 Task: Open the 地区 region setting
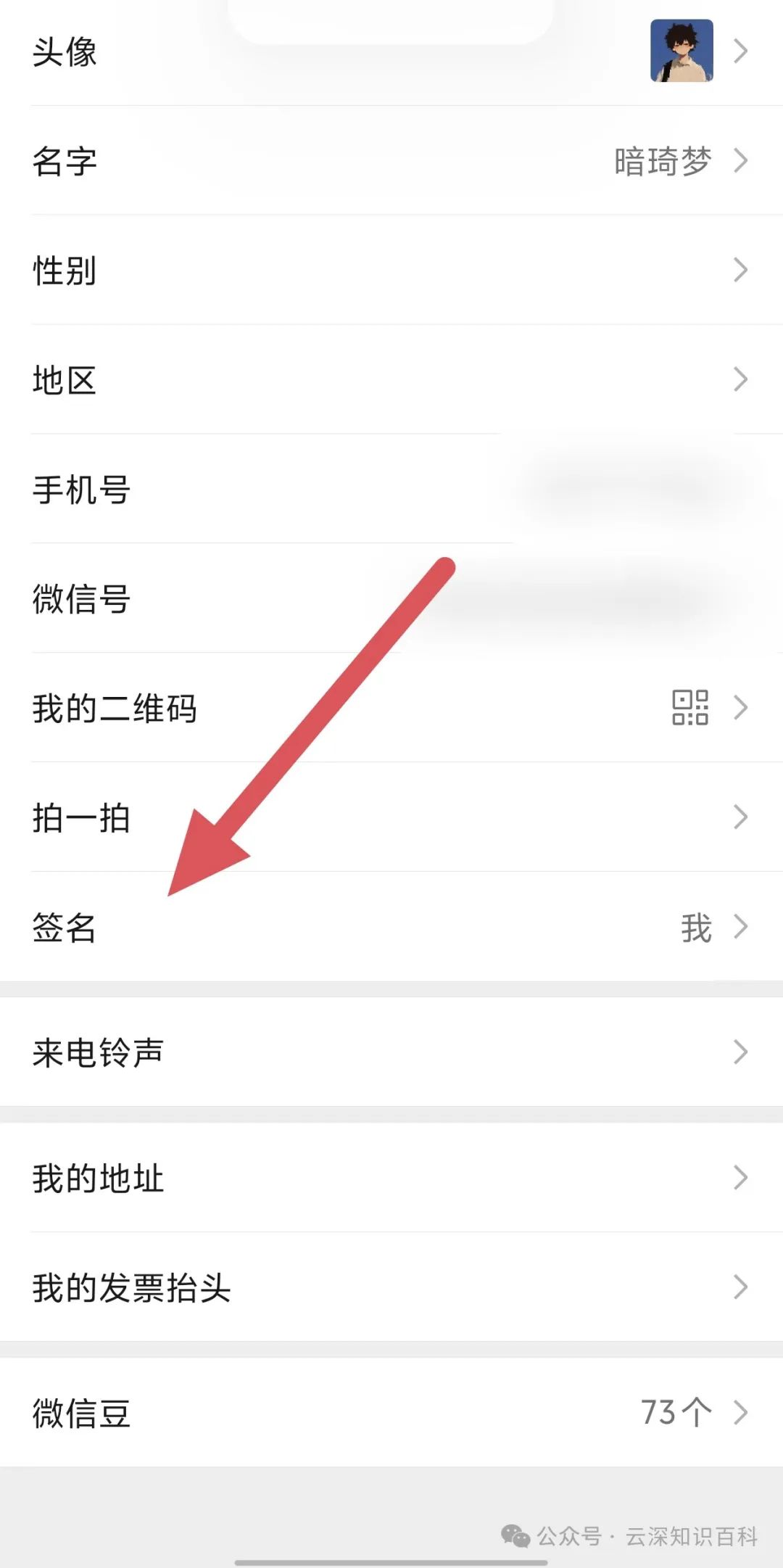tap(391, 380)
